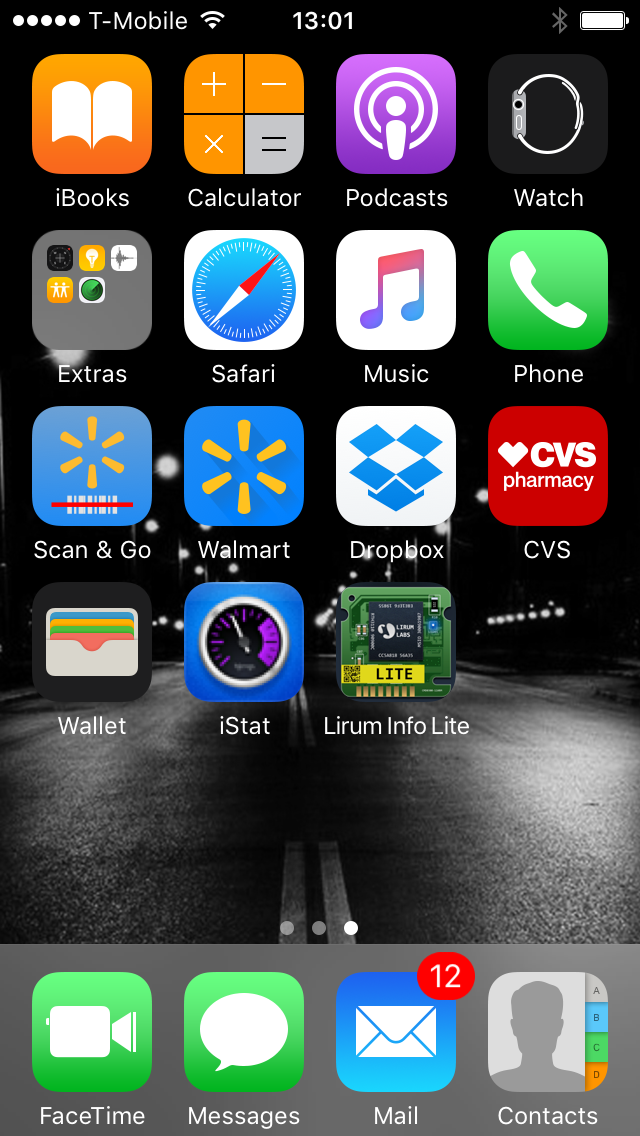Open Messages in the dock
Viewport: 640px width, 1136px height.
click(244, 1032)
